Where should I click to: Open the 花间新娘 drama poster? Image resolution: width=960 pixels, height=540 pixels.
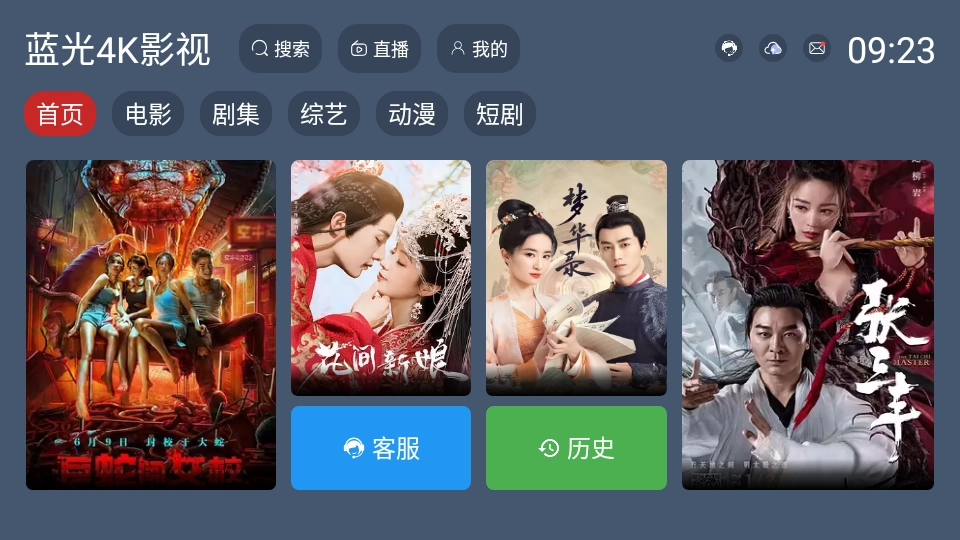[x=381, y=277]
